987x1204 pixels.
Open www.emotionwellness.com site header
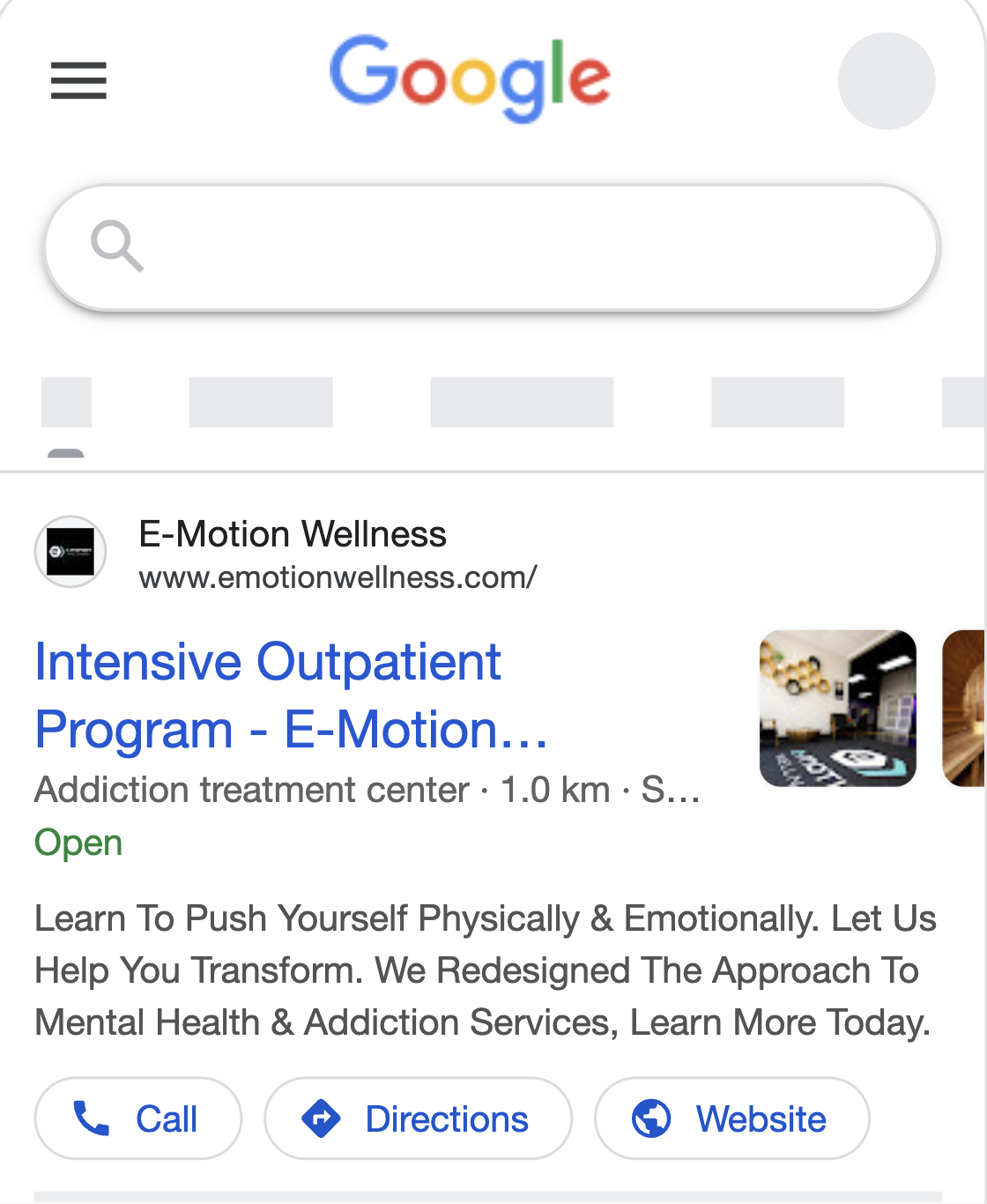pos(338,577)
